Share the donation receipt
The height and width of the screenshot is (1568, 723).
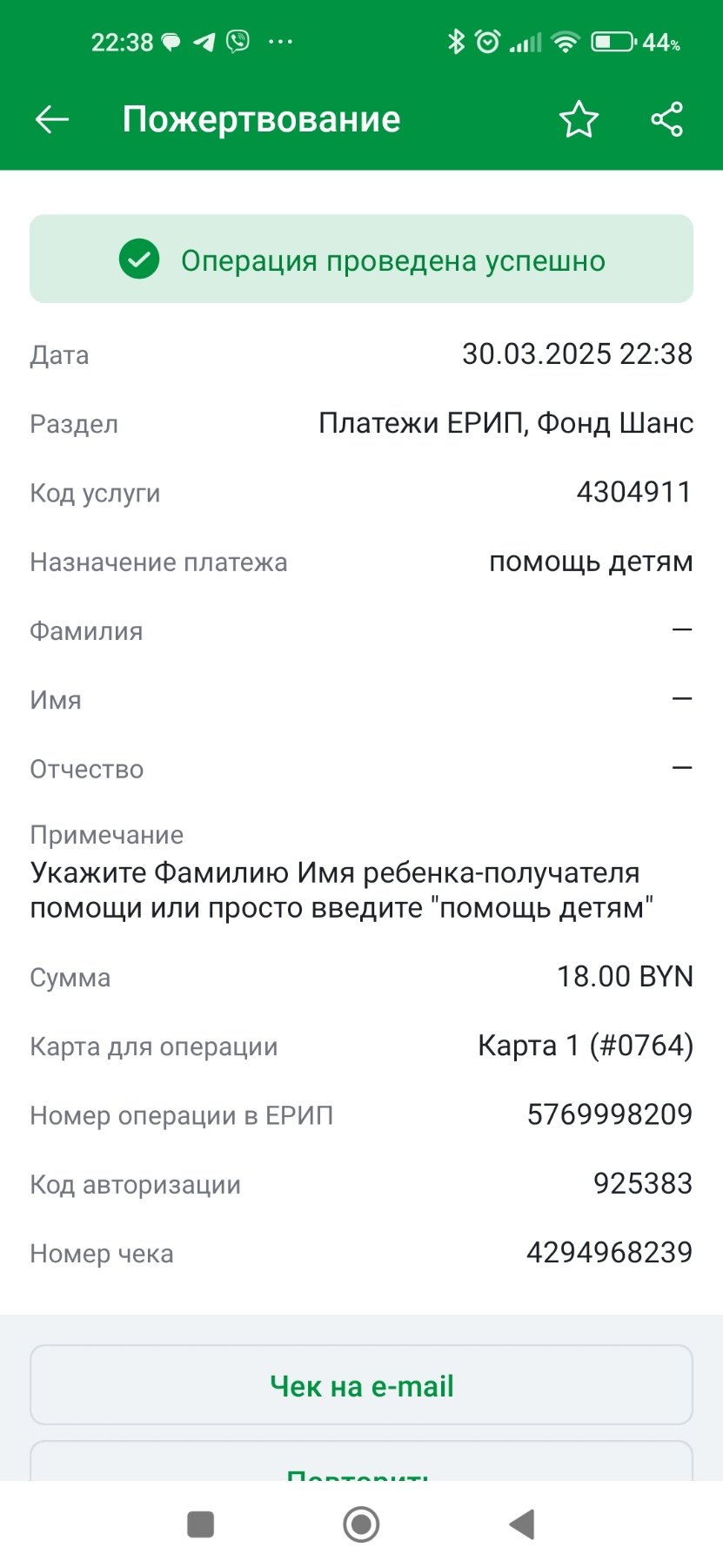(x=667, y=119)
